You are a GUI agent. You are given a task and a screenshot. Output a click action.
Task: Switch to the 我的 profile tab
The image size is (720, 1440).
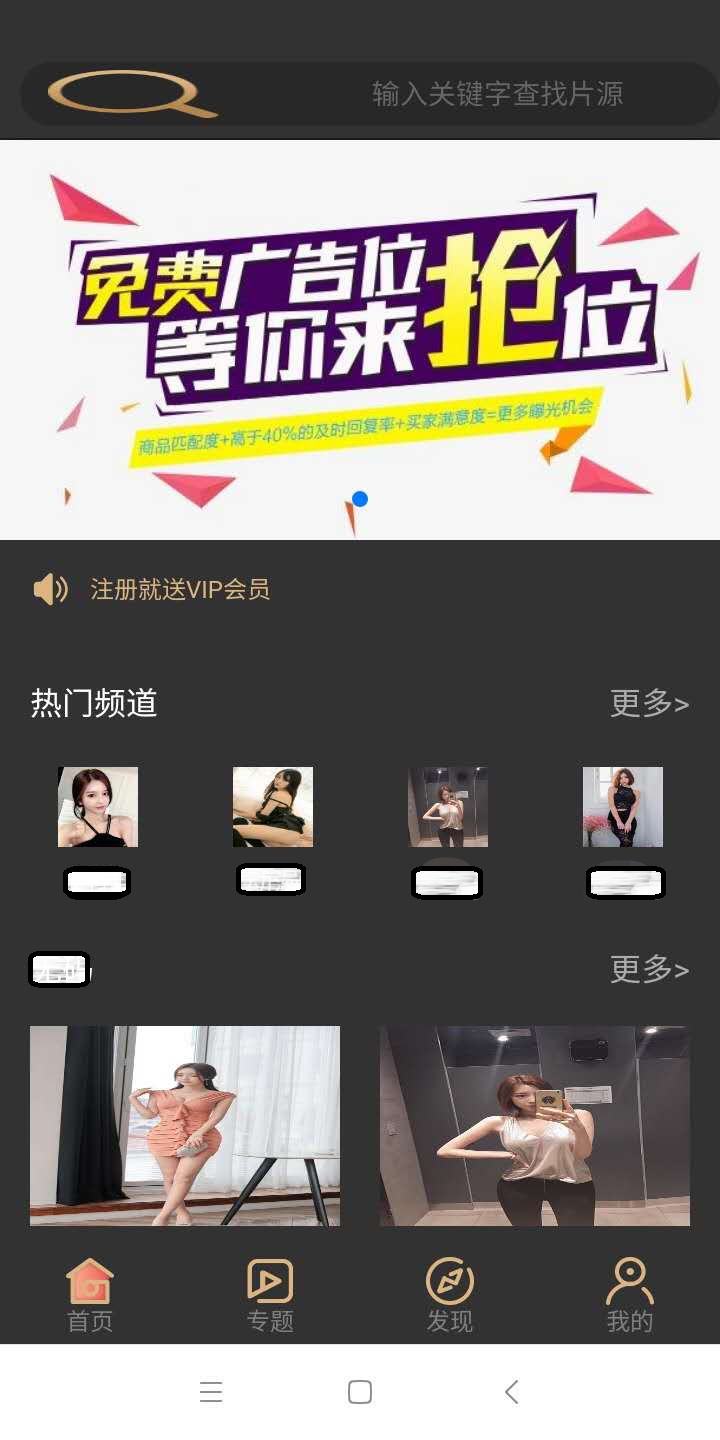click(x=630, y=1296)
